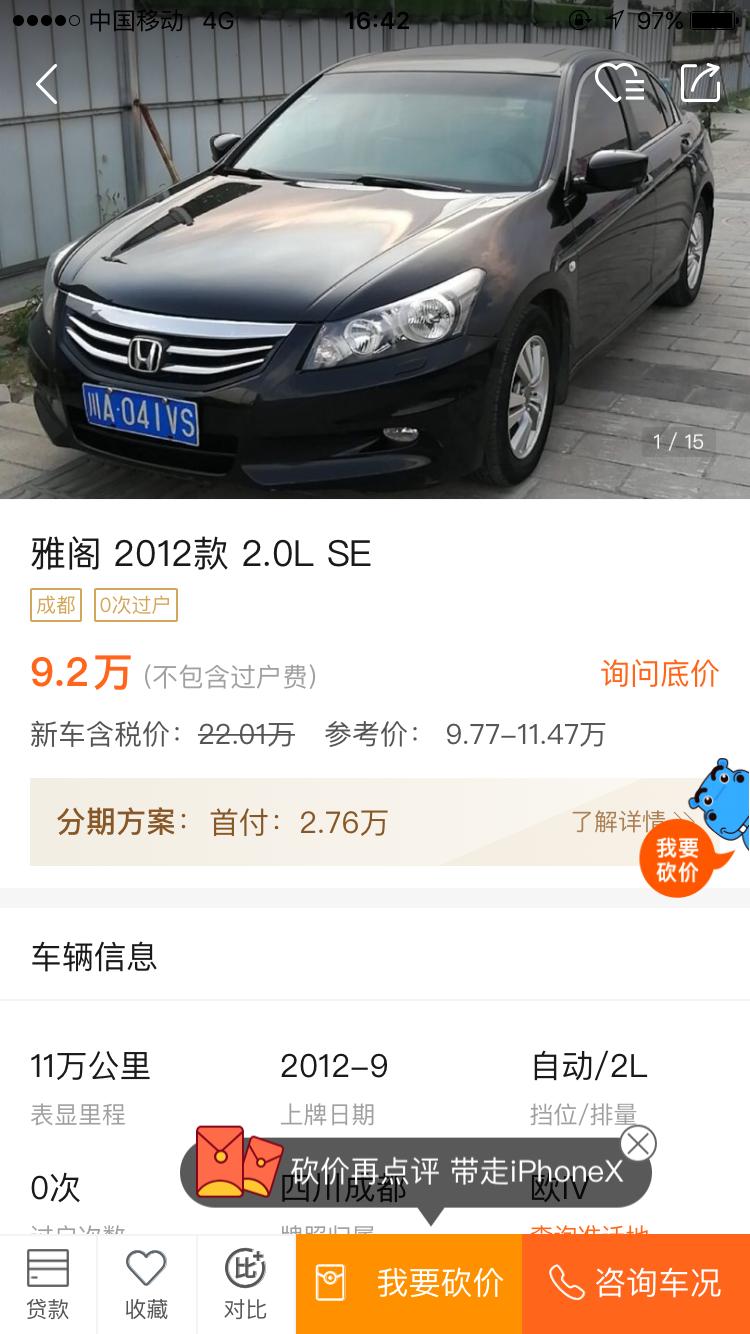Tap the 成都 location tag
Screen dimensions: 750x1334
pos(55,606)
